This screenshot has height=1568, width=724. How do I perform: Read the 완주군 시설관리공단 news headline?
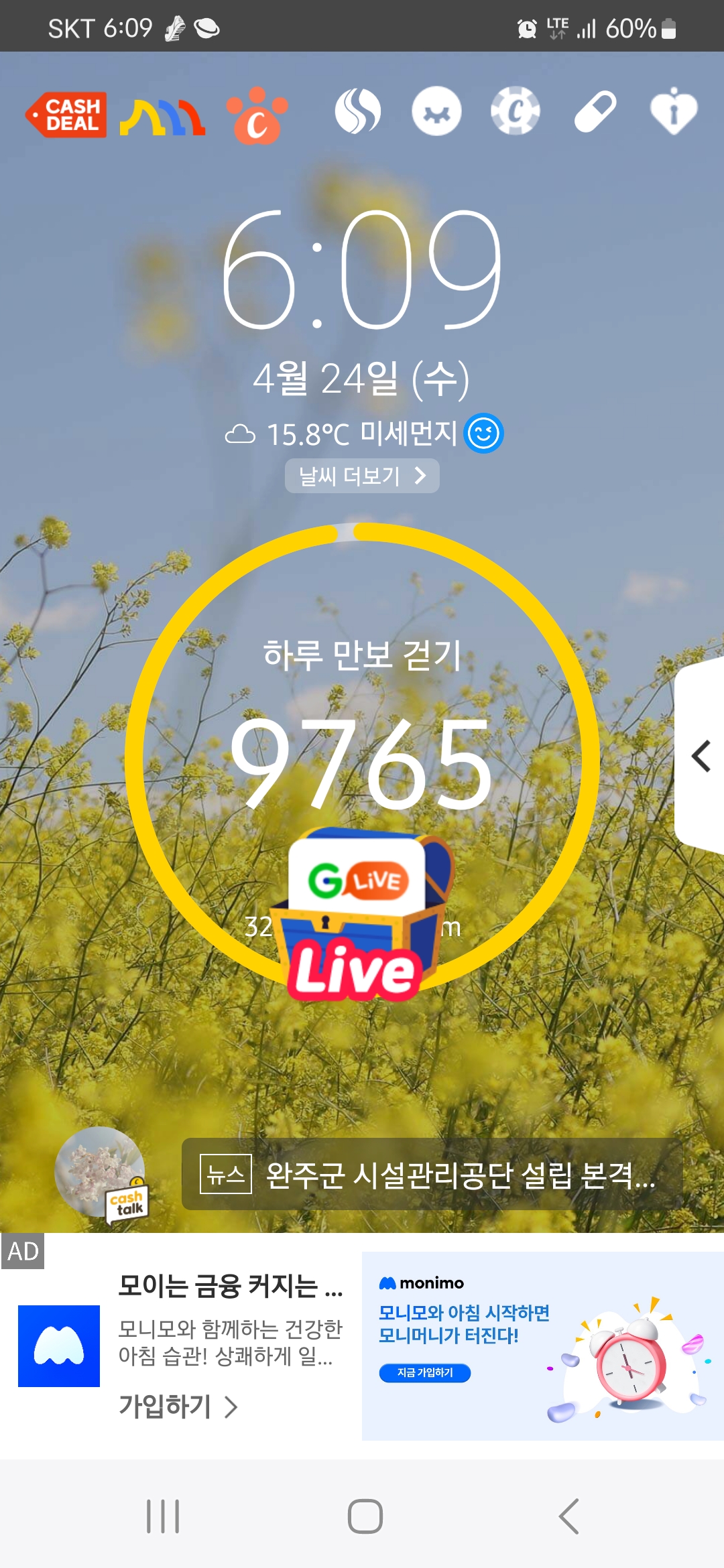432,1174
